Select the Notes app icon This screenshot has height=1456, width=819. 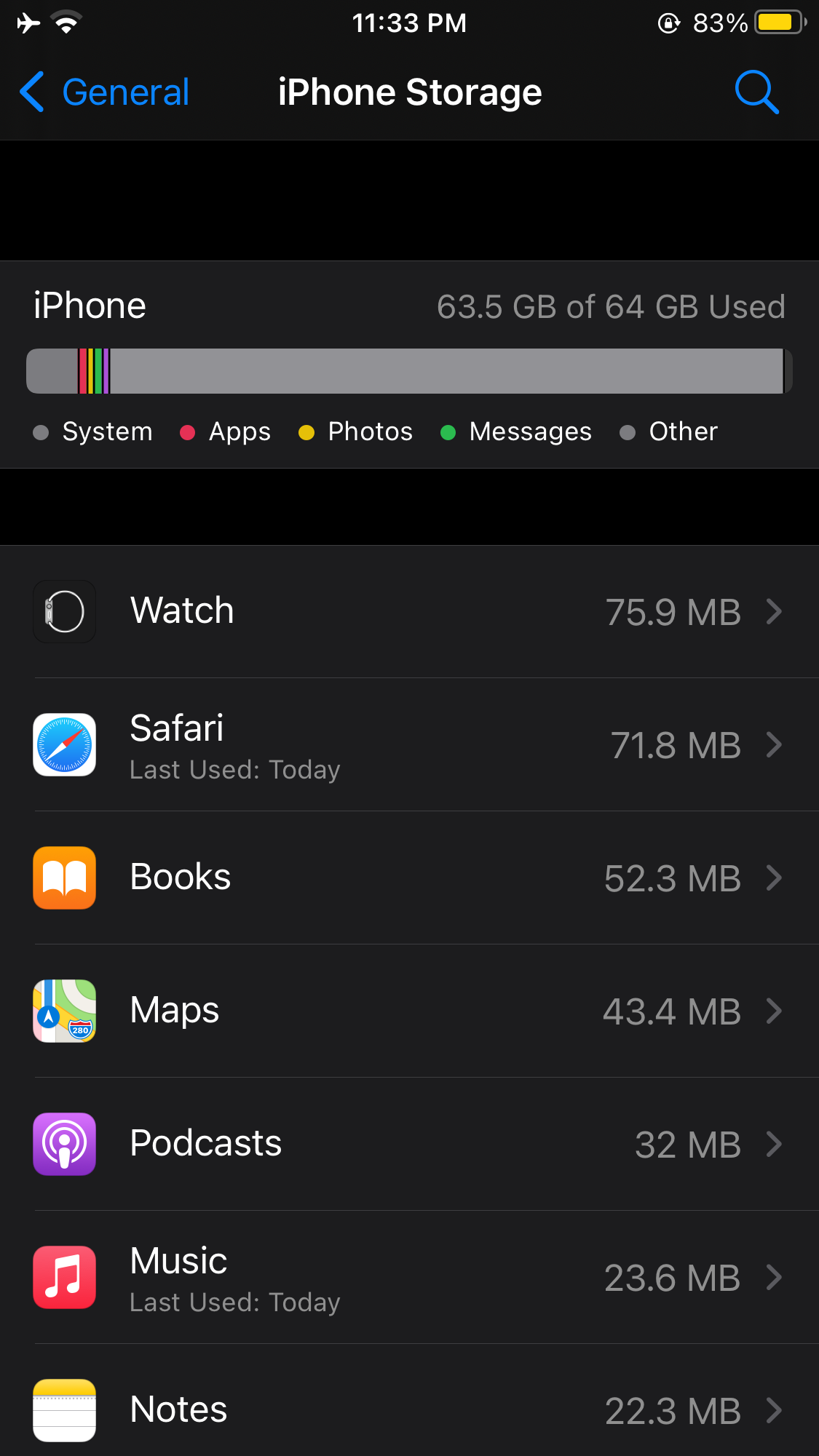[x=64, y=1409]
